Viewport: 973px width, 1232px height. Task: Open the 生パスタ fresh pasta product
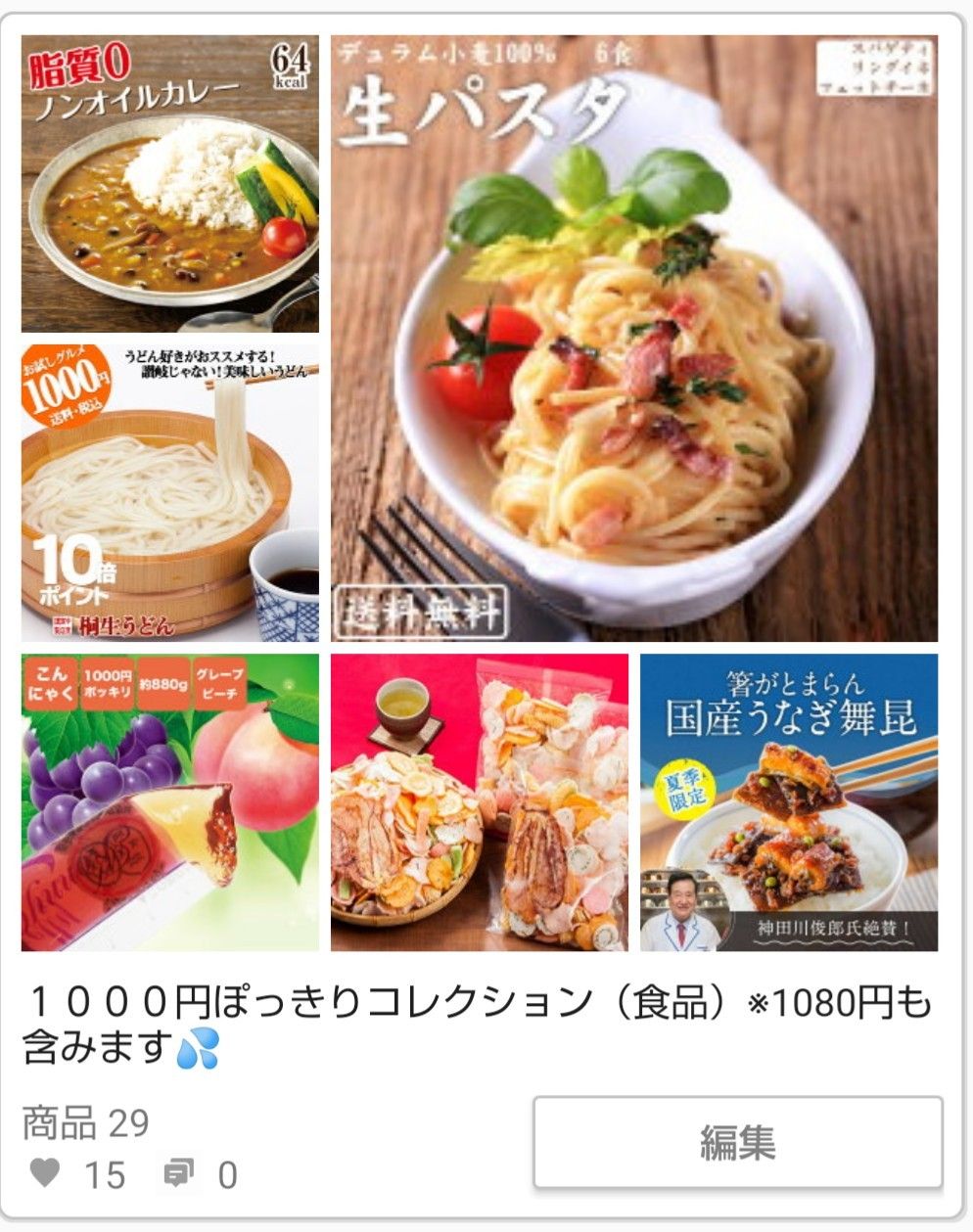tap(633, 338)
